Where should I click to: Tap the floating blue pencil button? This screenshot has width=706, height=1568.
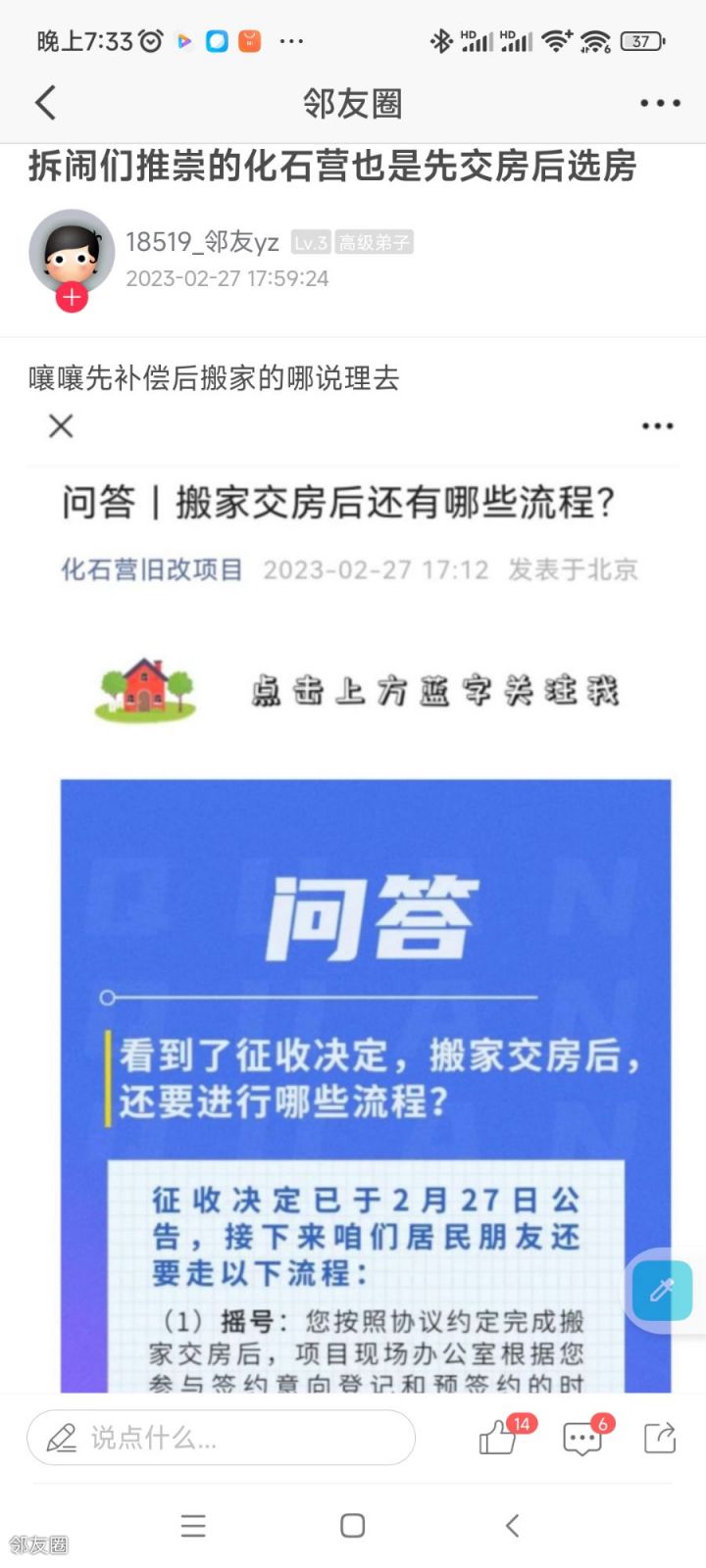click(662, 1290)
